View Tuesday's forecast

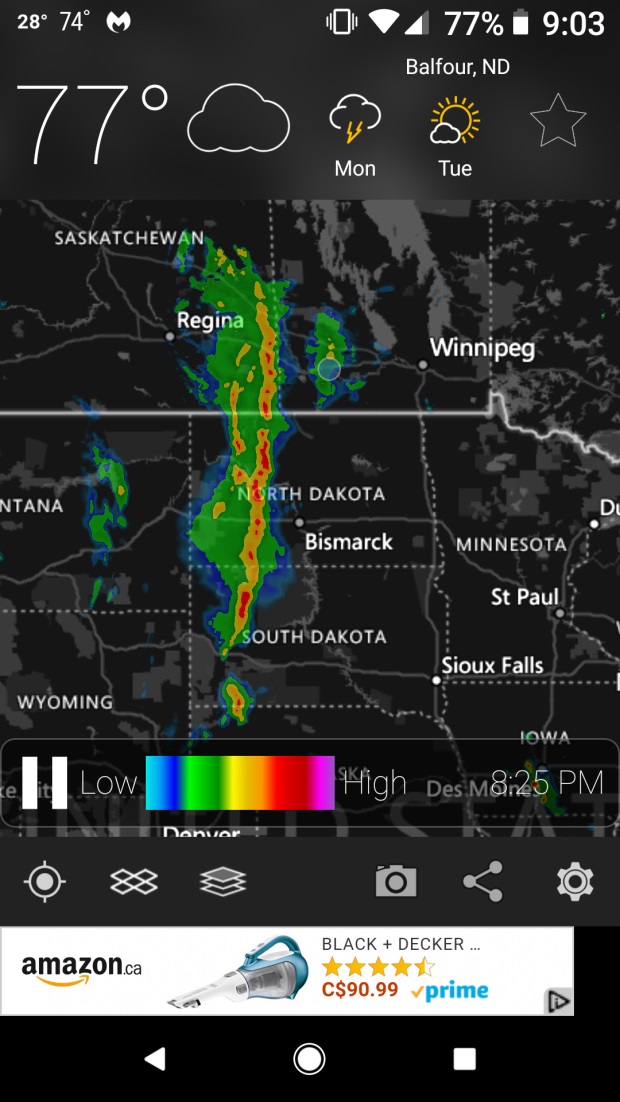pos(455,135)
